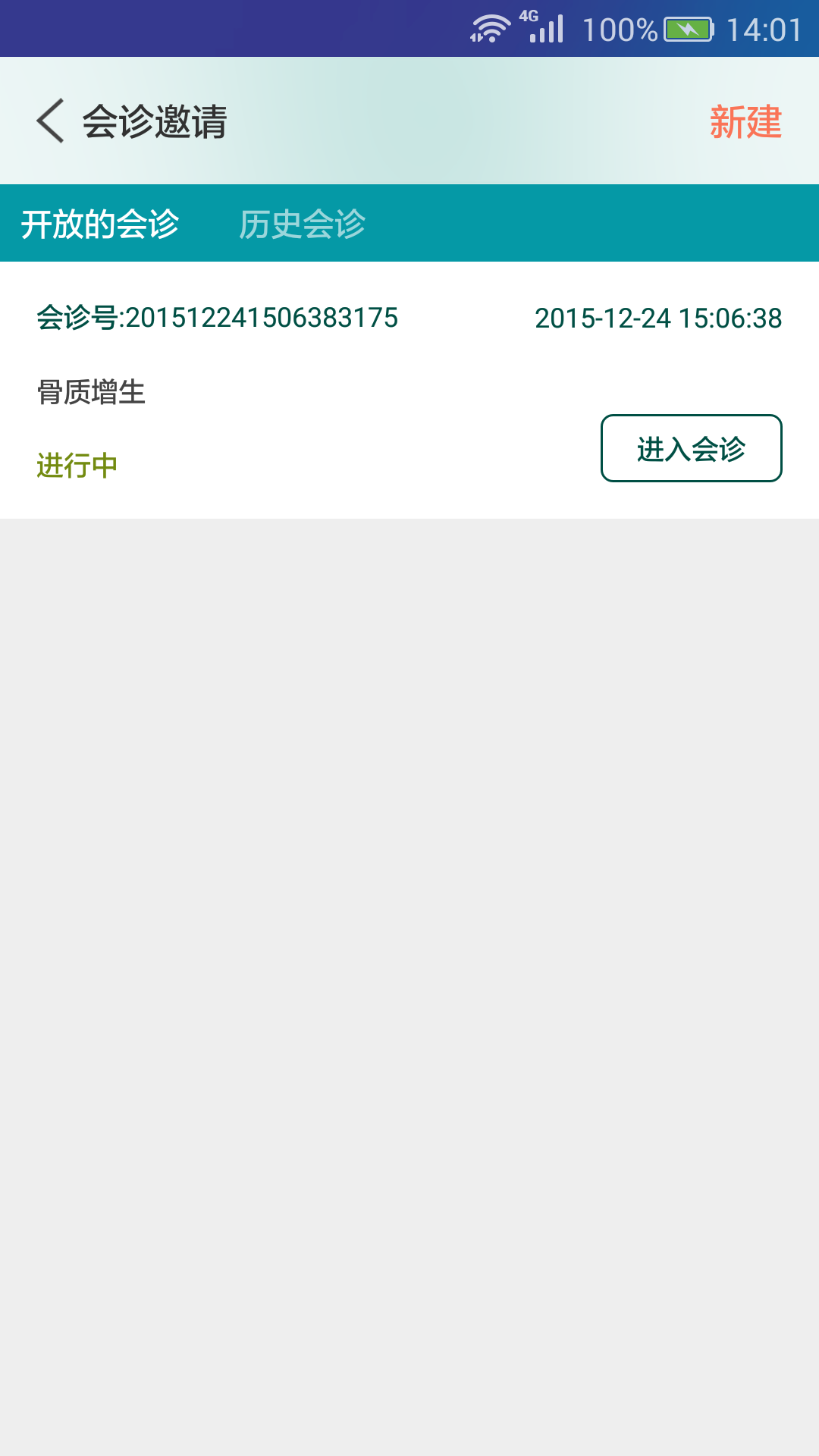Open the 骨质增生 consultation entry
819x1456 pixels.
click(x=91, y=392)
